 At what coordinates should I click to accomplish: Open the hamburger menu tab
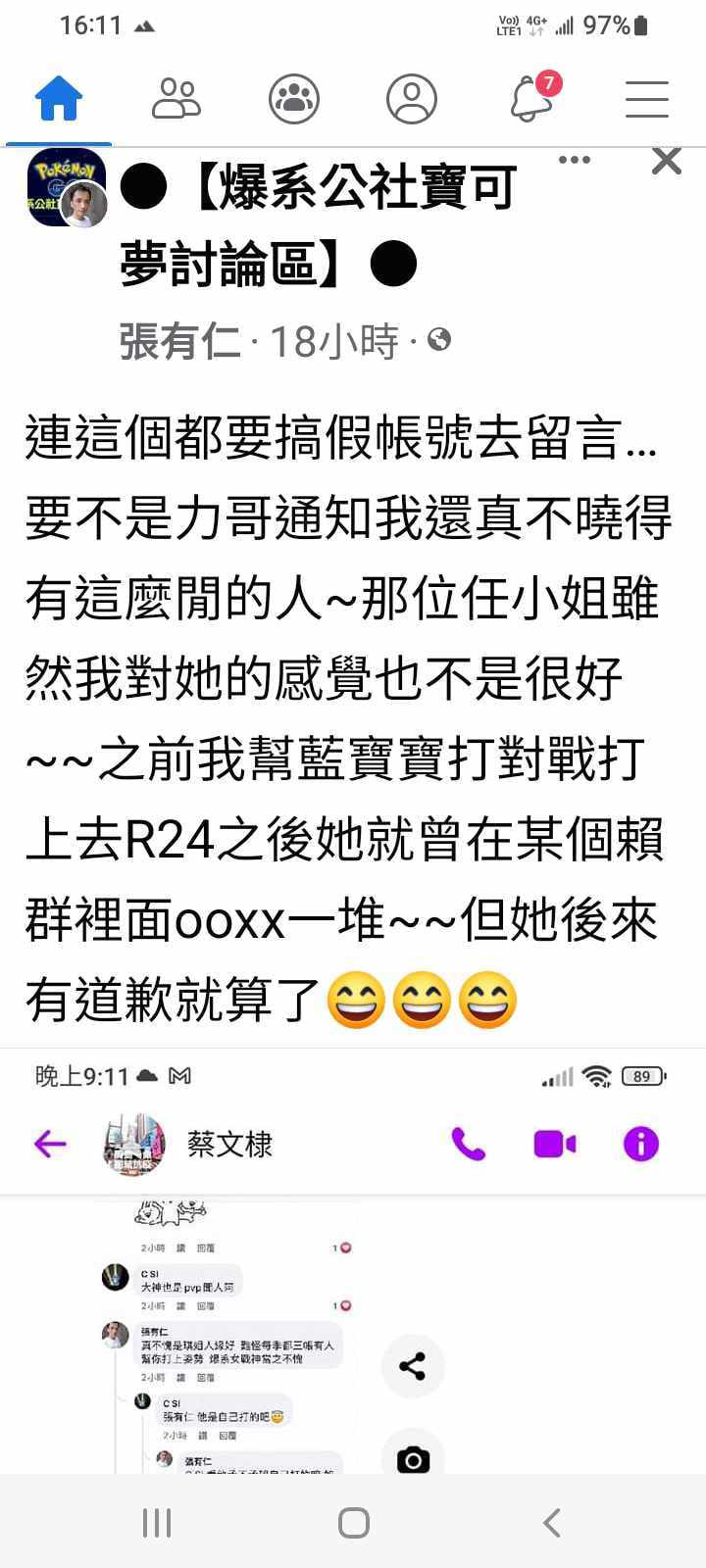click(647, 99)
